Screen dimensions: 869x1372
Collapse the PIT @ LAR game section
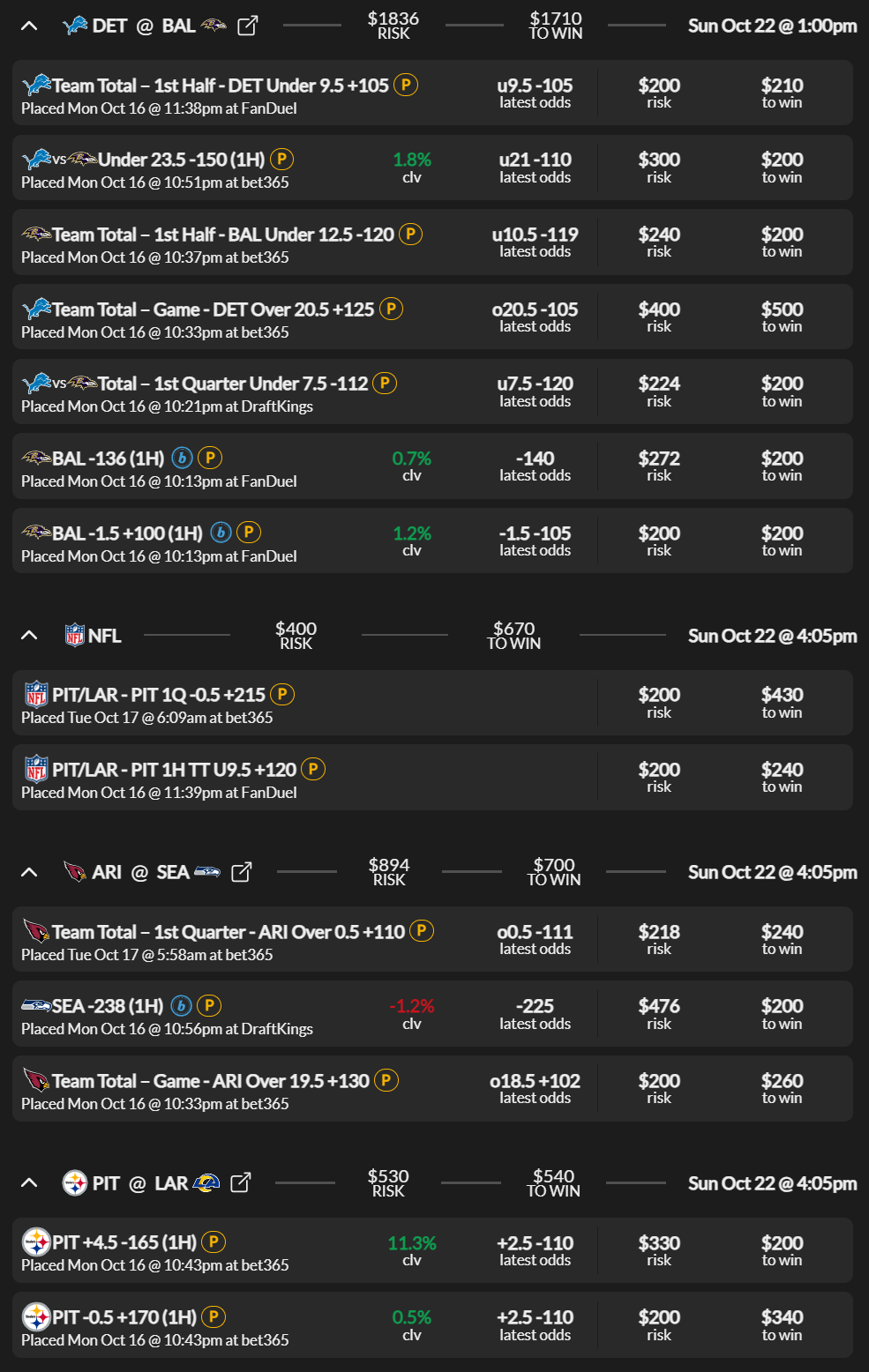coord(28,1182)
